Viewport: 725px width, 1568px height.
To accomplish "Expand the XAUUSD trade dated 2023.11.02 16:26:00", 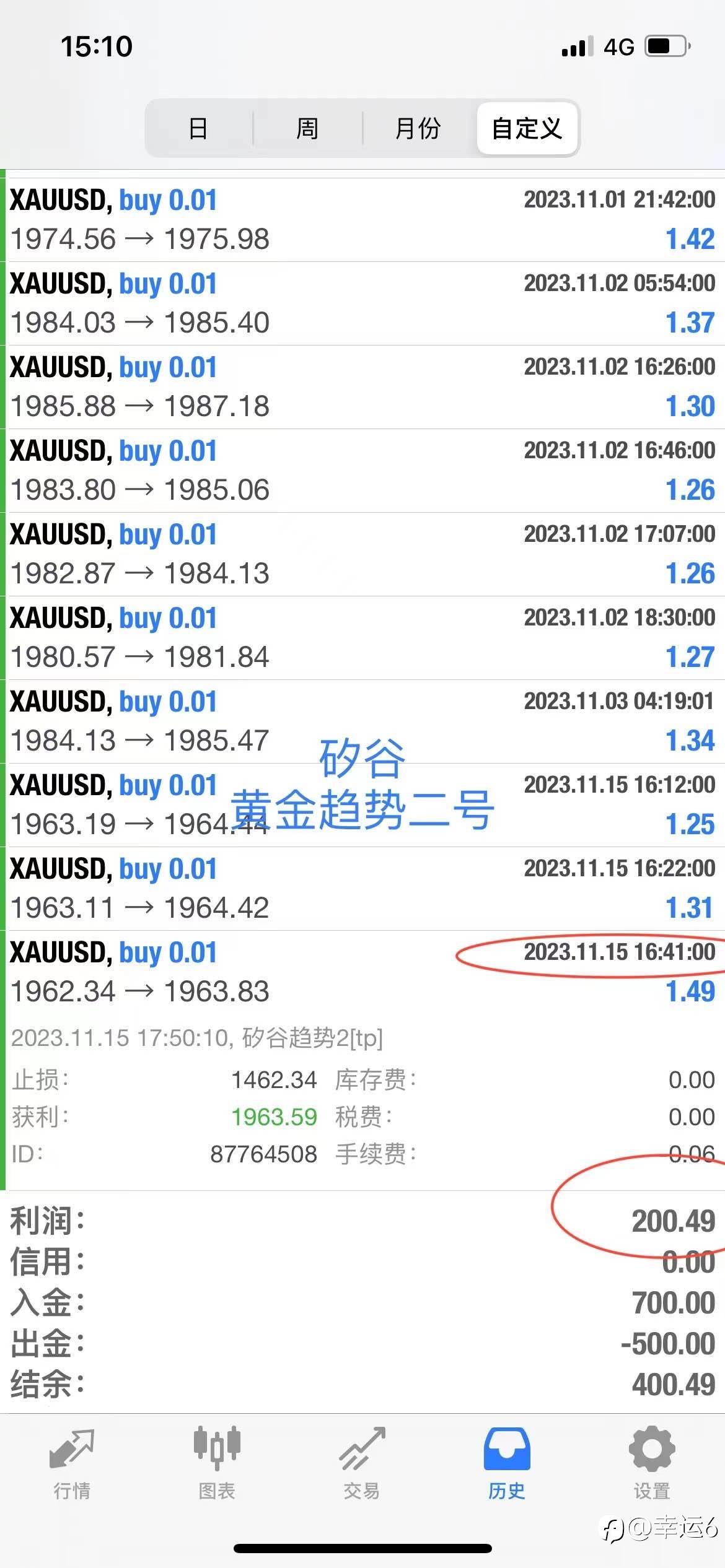I will coord(364,387).
